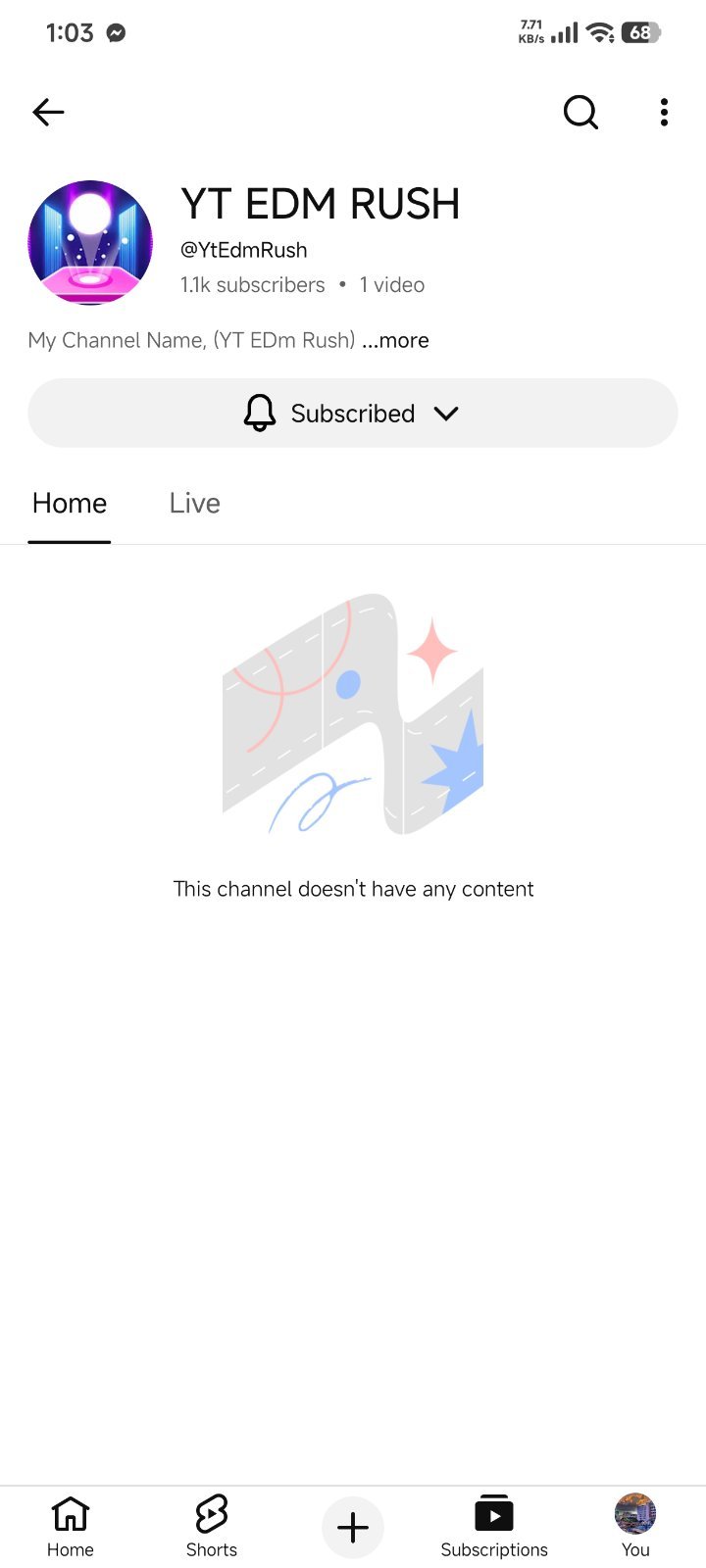Image resolution: width=706 pixels, height=1568 pixels.
Task: View the YT EDM RUSH channel avatar
Action: click(x=90, y=242)
